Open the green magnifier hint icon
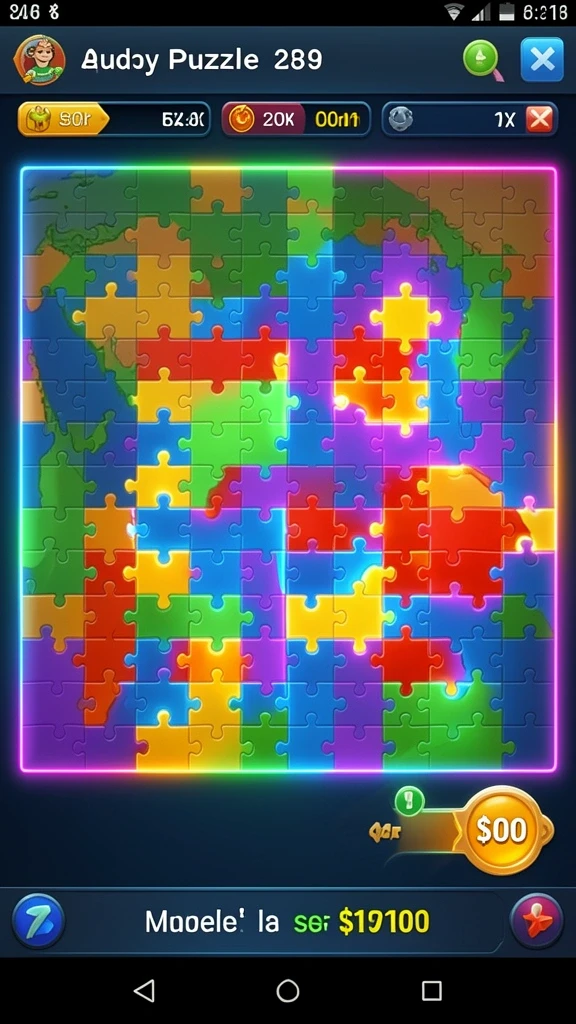The width and height of the screenshot is (576, 1024). click(x=483, y=60)
